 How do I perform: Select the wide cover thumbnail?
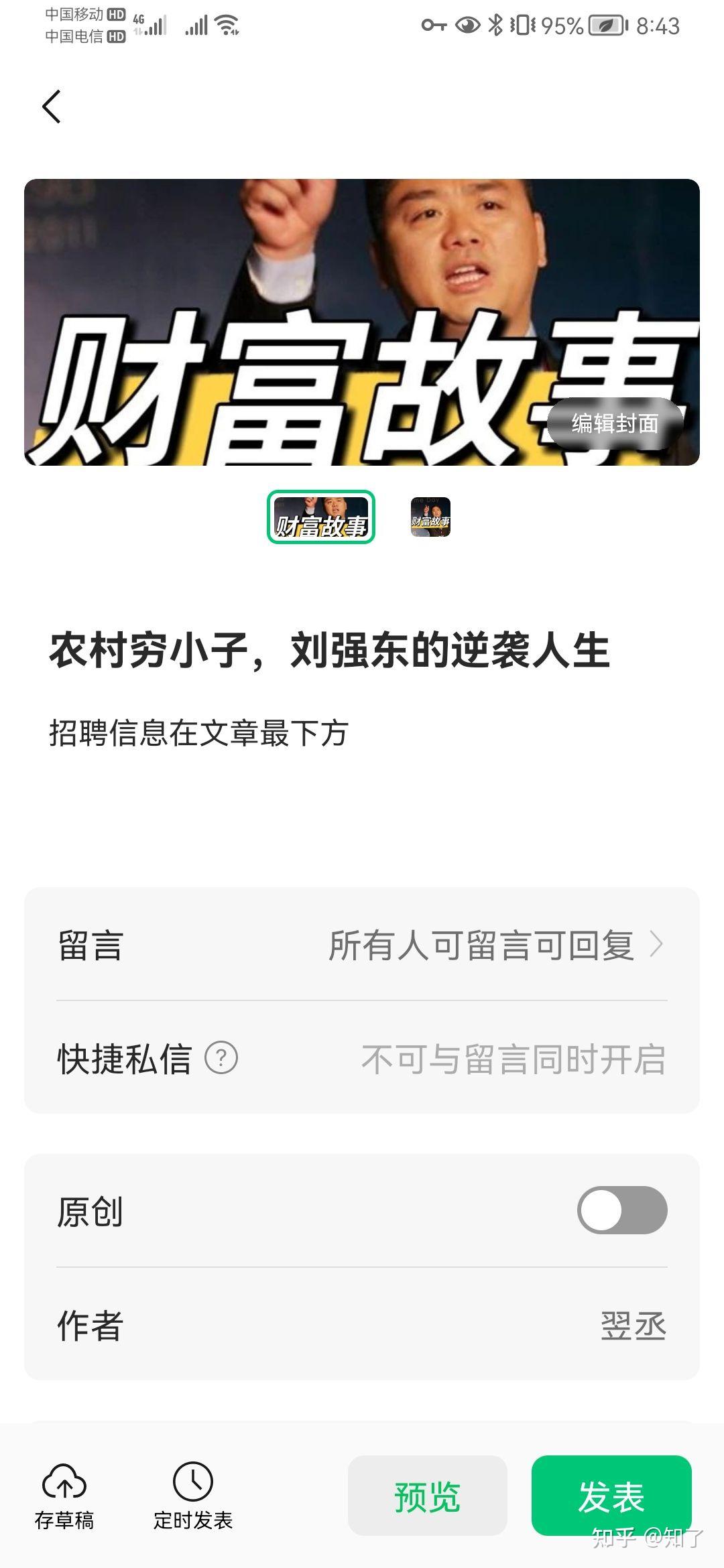click(321, 517)
